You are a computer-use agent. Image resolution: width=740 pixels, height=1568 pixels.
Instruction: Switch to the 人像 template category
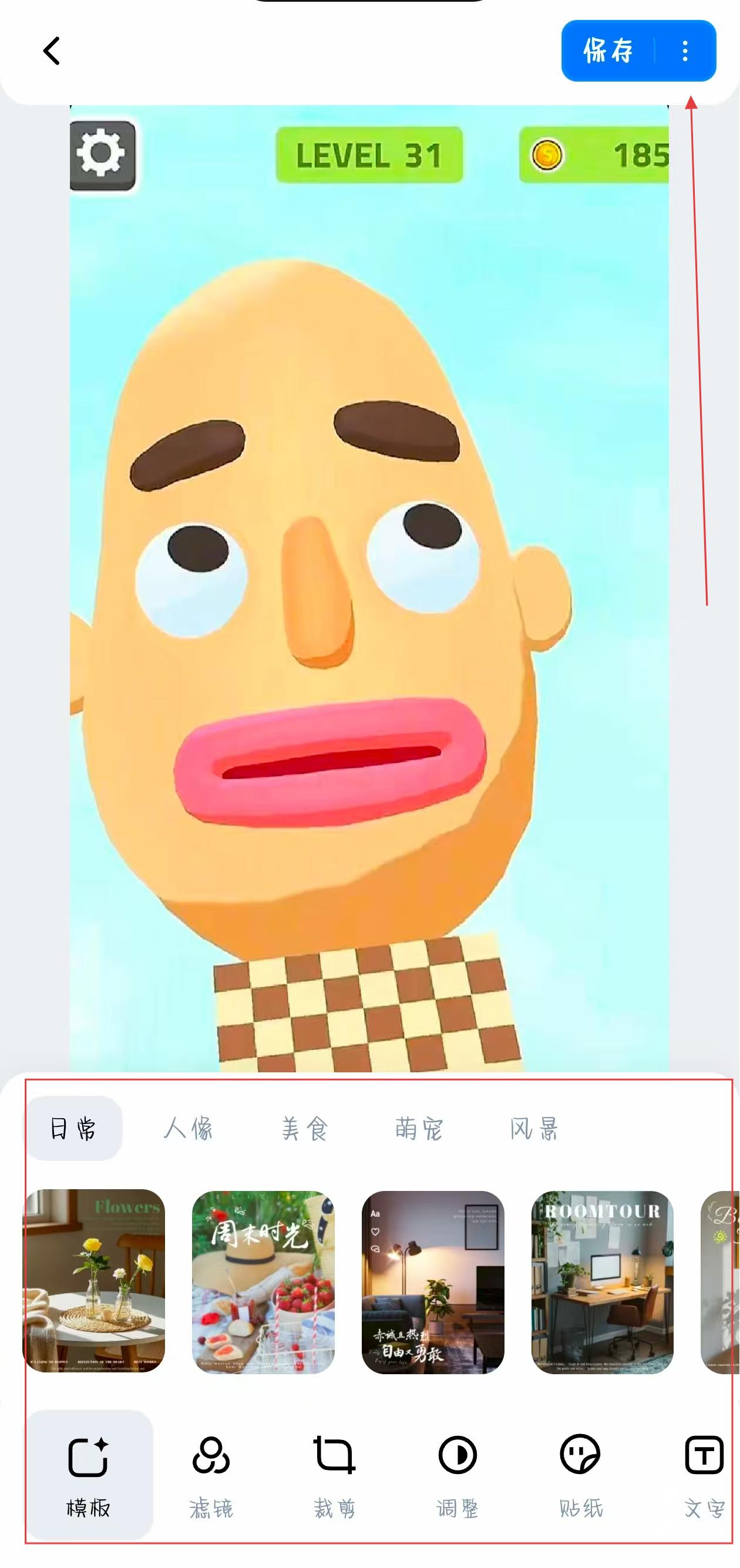(x=188, y=1129)
